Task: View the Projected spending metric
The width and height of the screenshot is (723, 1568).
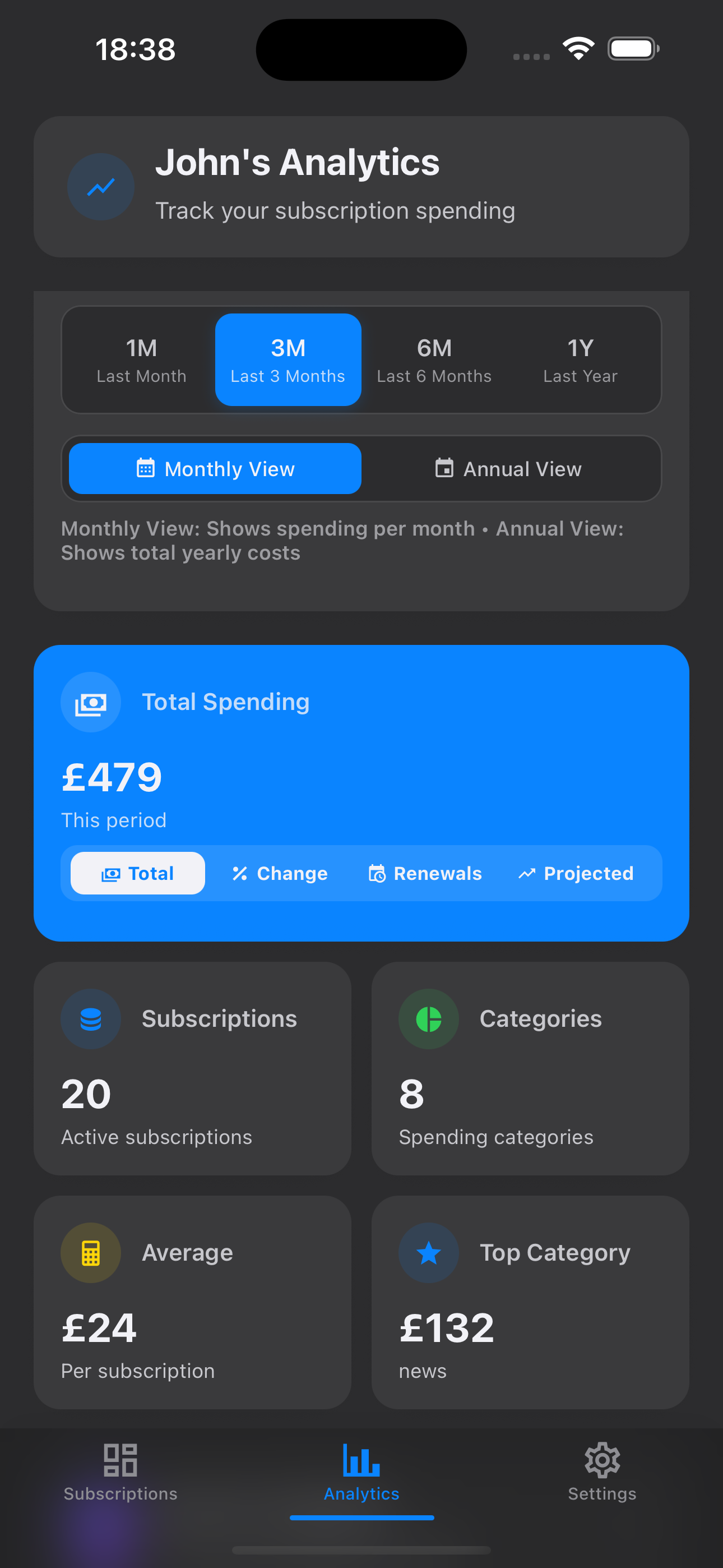Action: [x=576, y=873]
